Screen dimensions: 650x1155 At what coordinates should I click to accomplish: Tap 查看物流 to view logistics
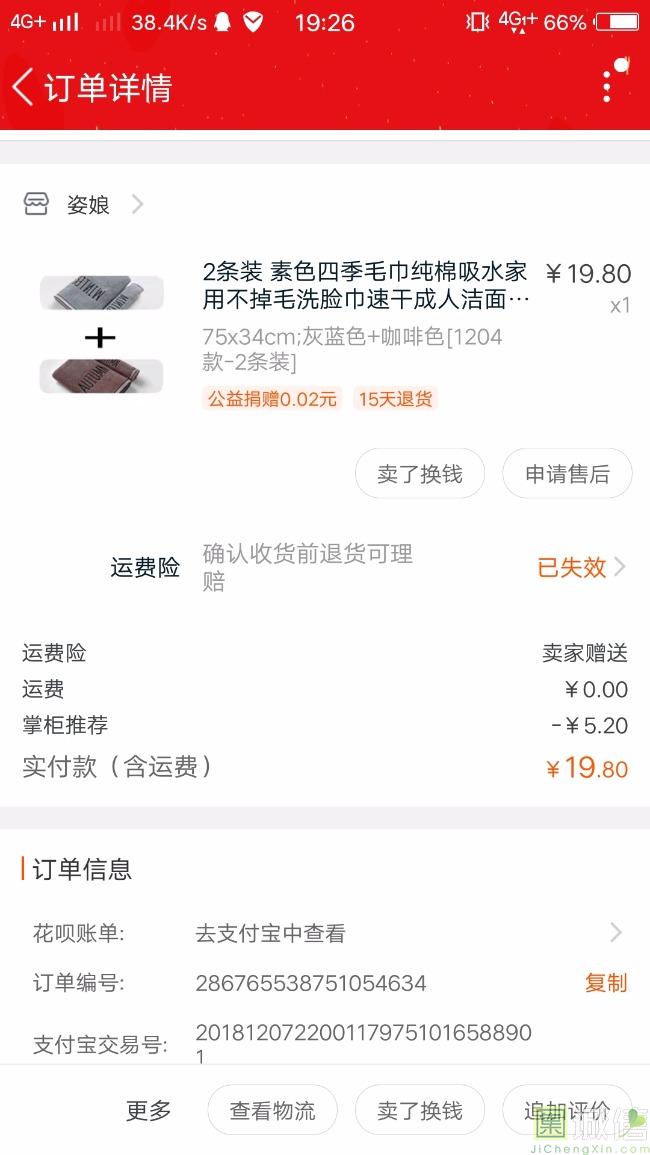272,1110
